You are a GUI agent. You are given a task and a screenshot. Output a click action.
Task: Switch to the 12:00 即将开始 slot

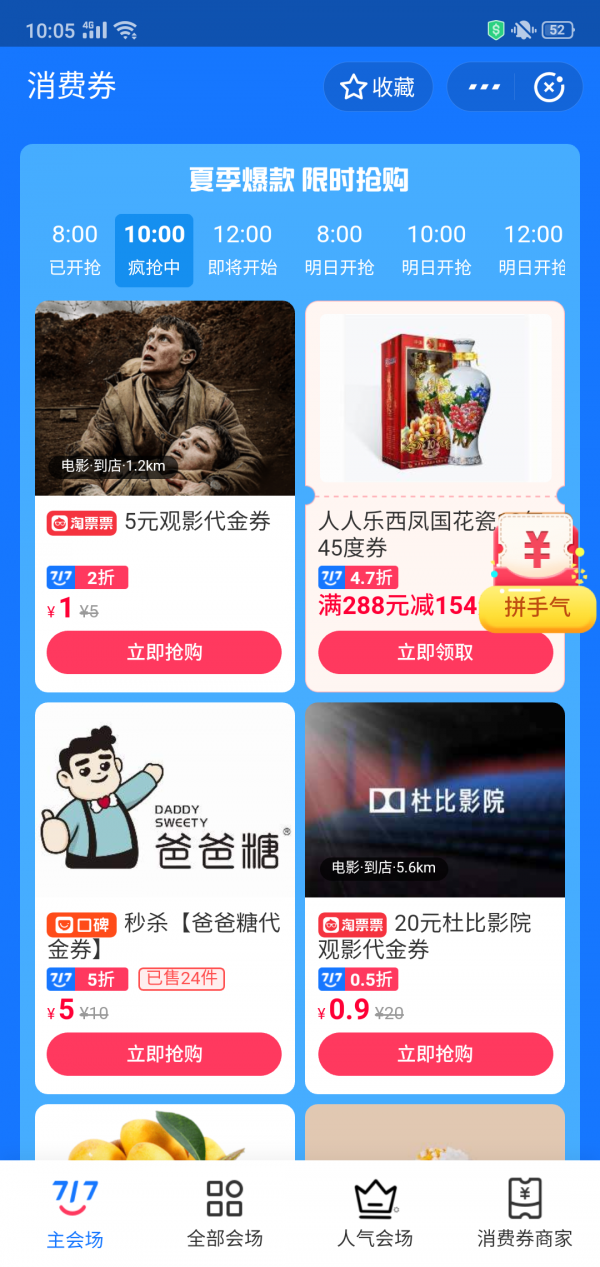coord(242,249)
